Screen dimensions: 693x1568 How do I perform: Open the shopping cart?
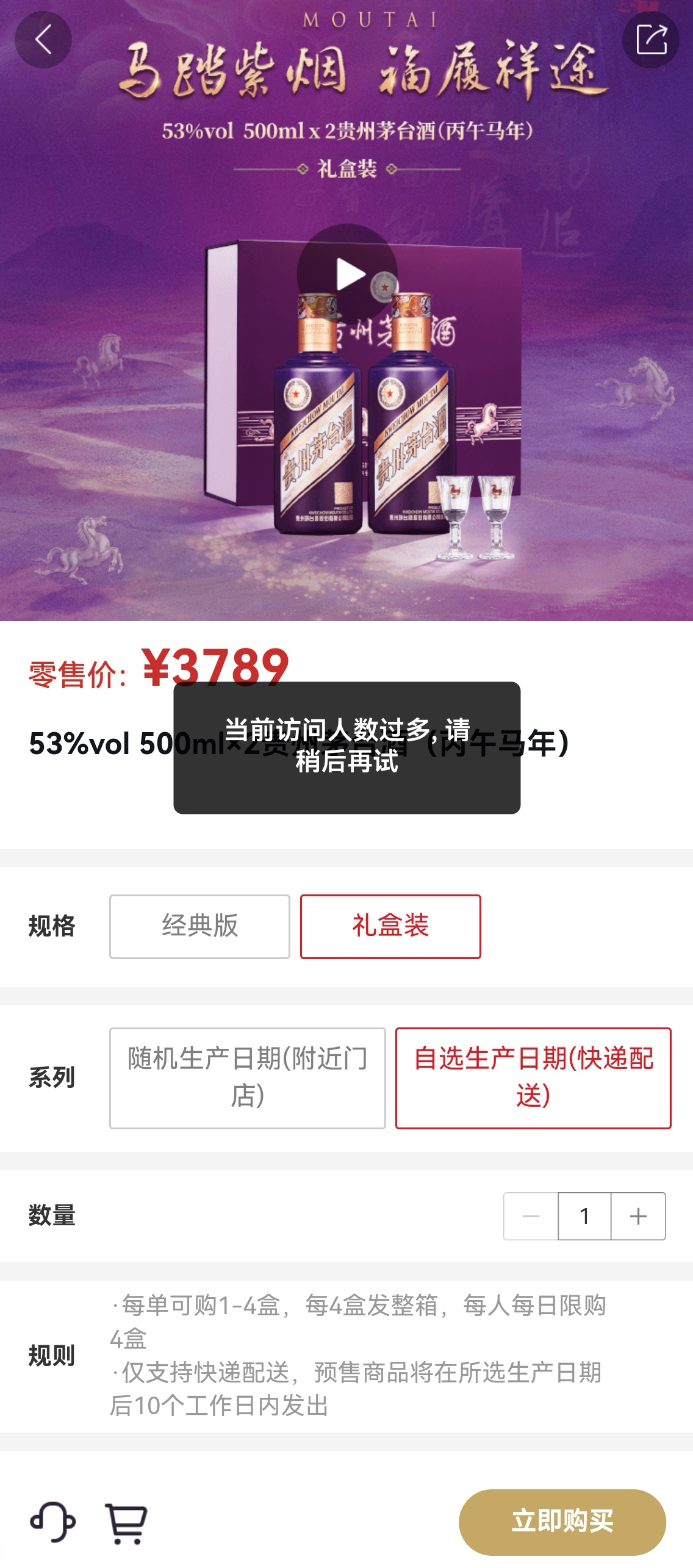(126, 1523)
